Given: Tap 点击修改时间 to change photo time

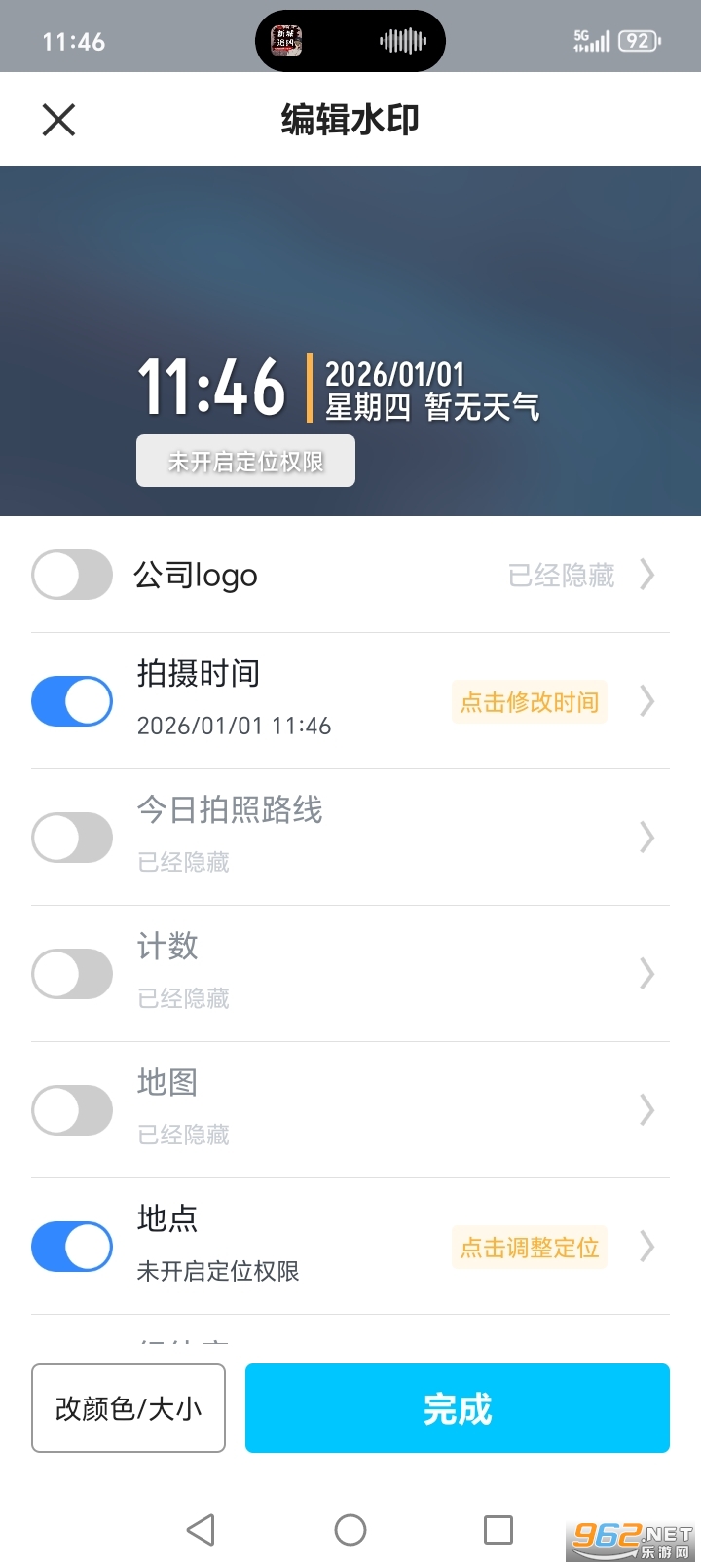Looking at the screenshot, I should pos(529,701).
